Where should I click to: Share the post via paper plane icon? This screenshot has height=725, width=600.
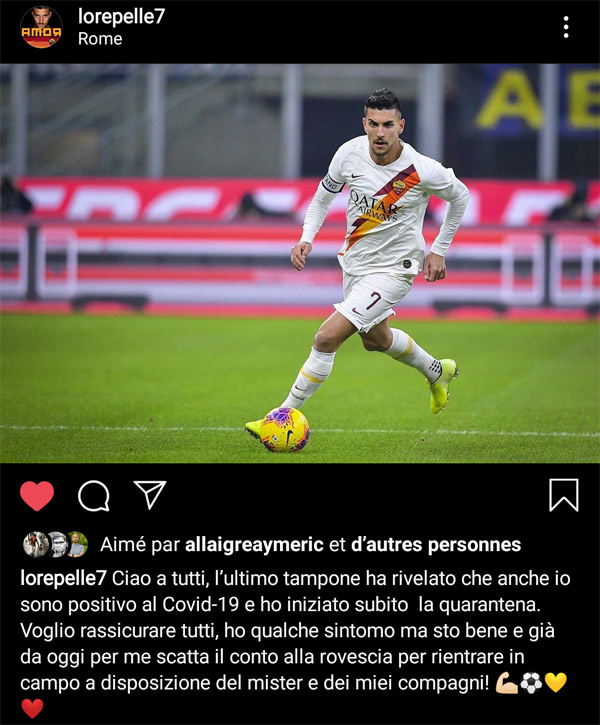coord(149,494)
